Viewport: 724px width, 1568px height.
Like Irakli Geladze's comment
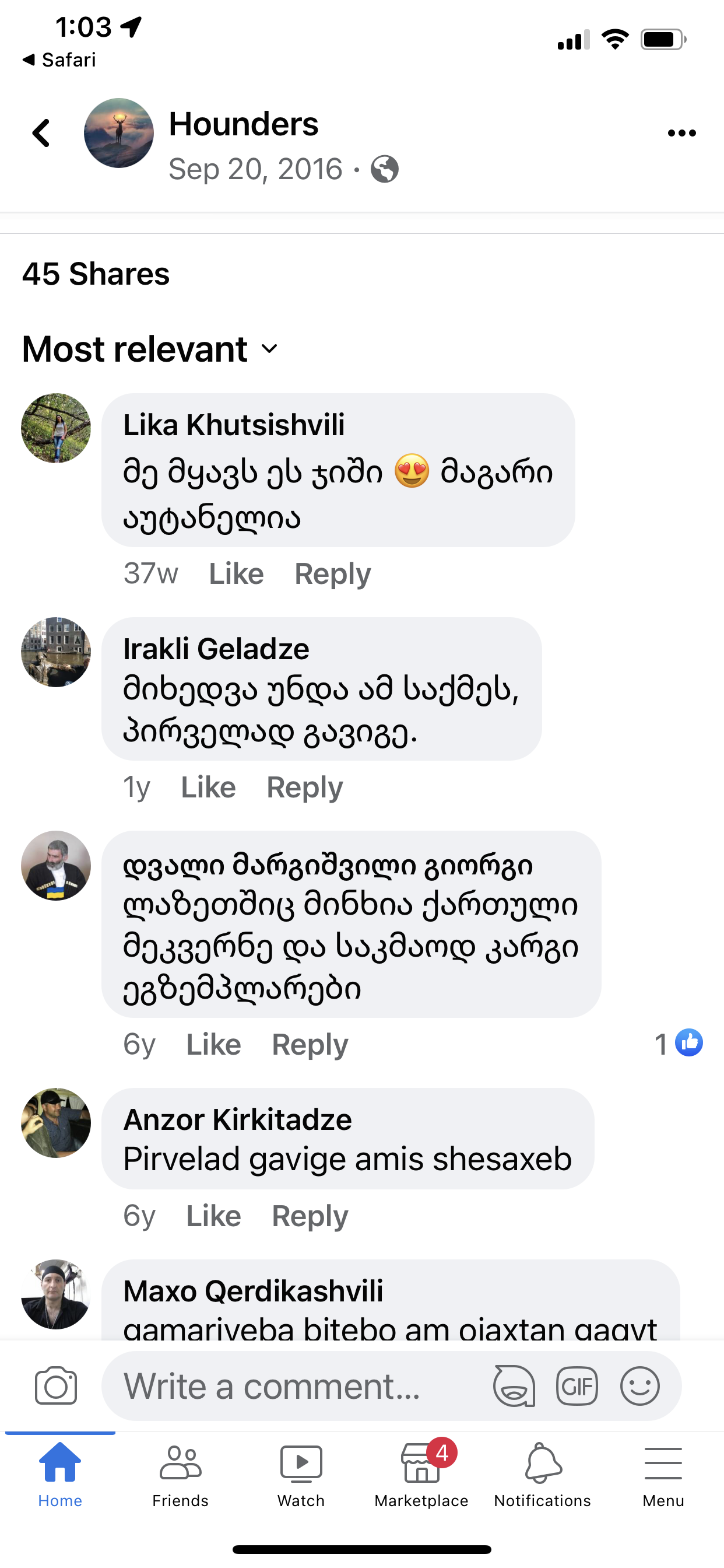click(208, 787)
